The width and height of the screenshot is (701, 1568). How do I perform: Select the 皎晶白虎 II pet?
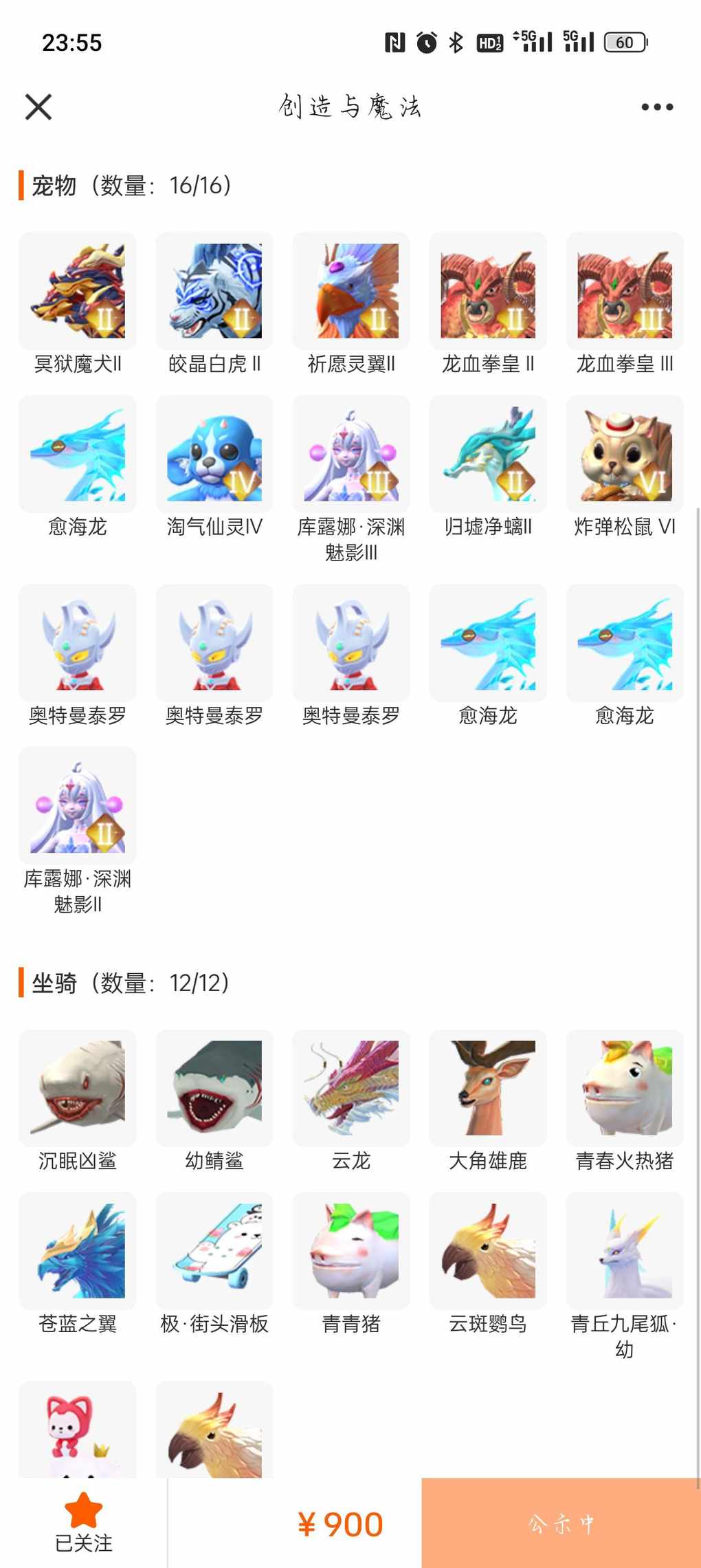tap(214, 291)
